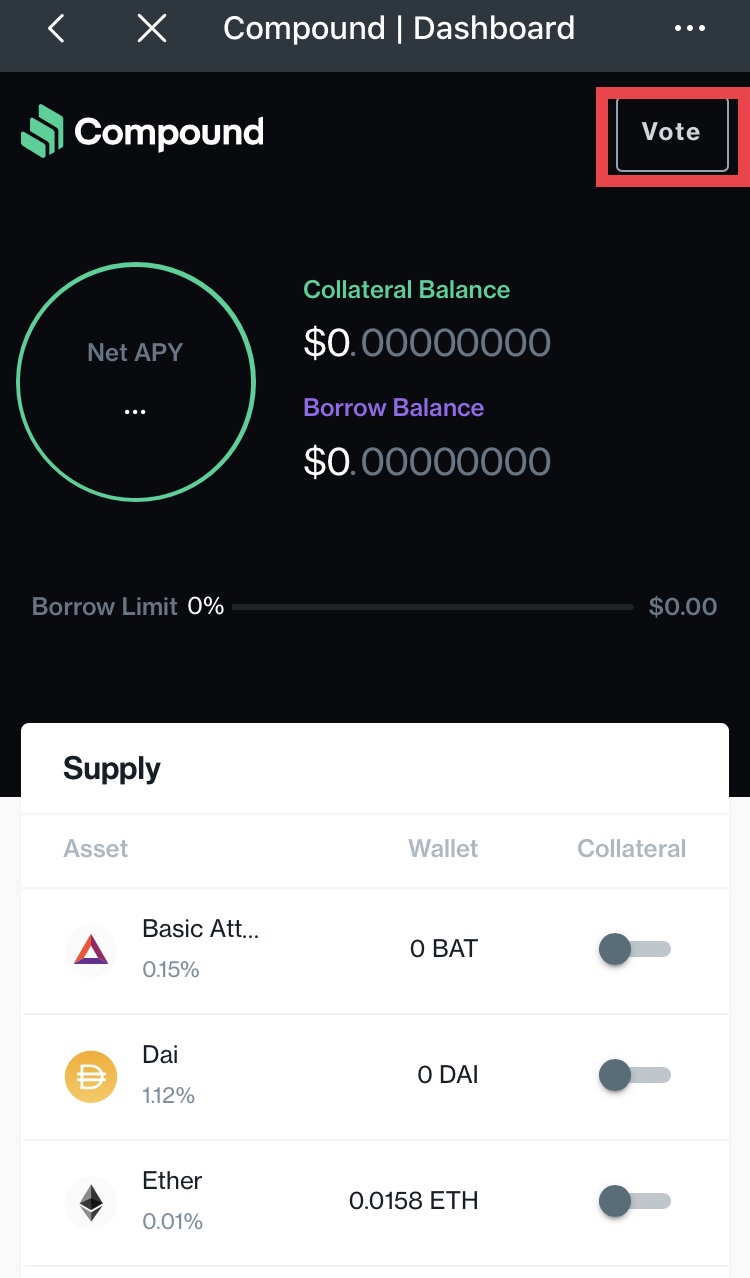Viewport: 750px width, 1278px height.
Task: Toggle collateral for Dai
Action: pyautogui.click(x=634, y=1075)
